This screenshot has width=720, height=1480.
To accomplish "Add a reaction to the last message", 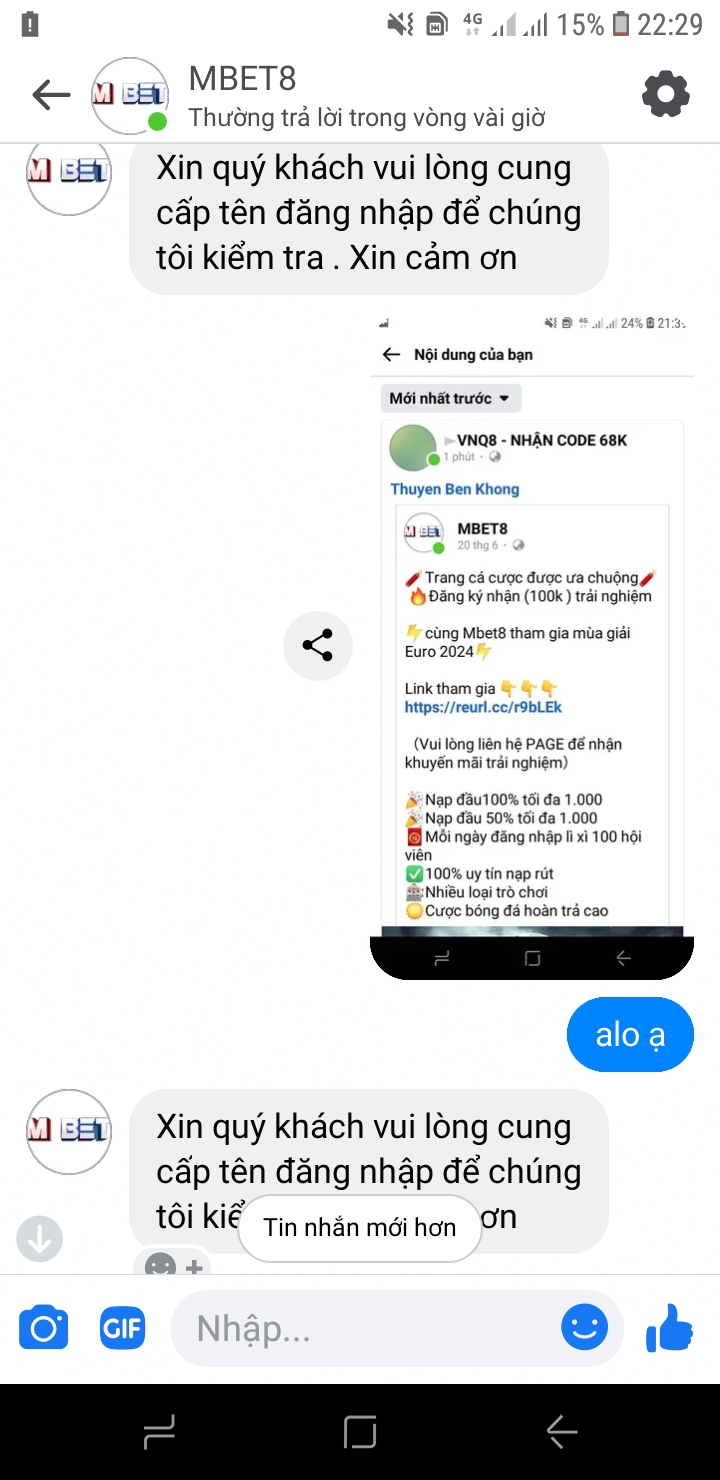I will click(x=173, y=1264).
